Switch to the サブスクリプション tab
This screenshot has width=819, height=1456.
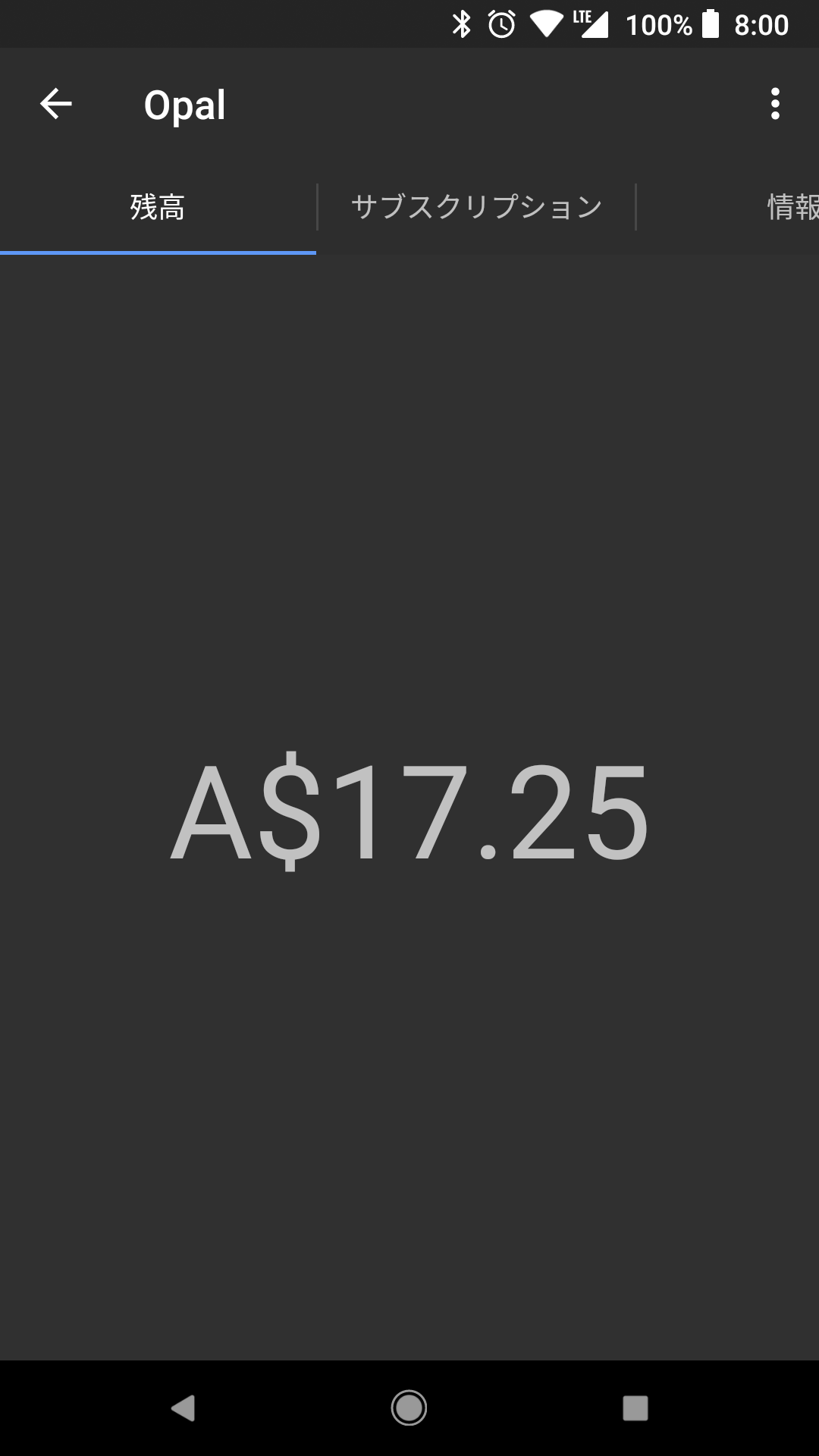coord(476,207)
